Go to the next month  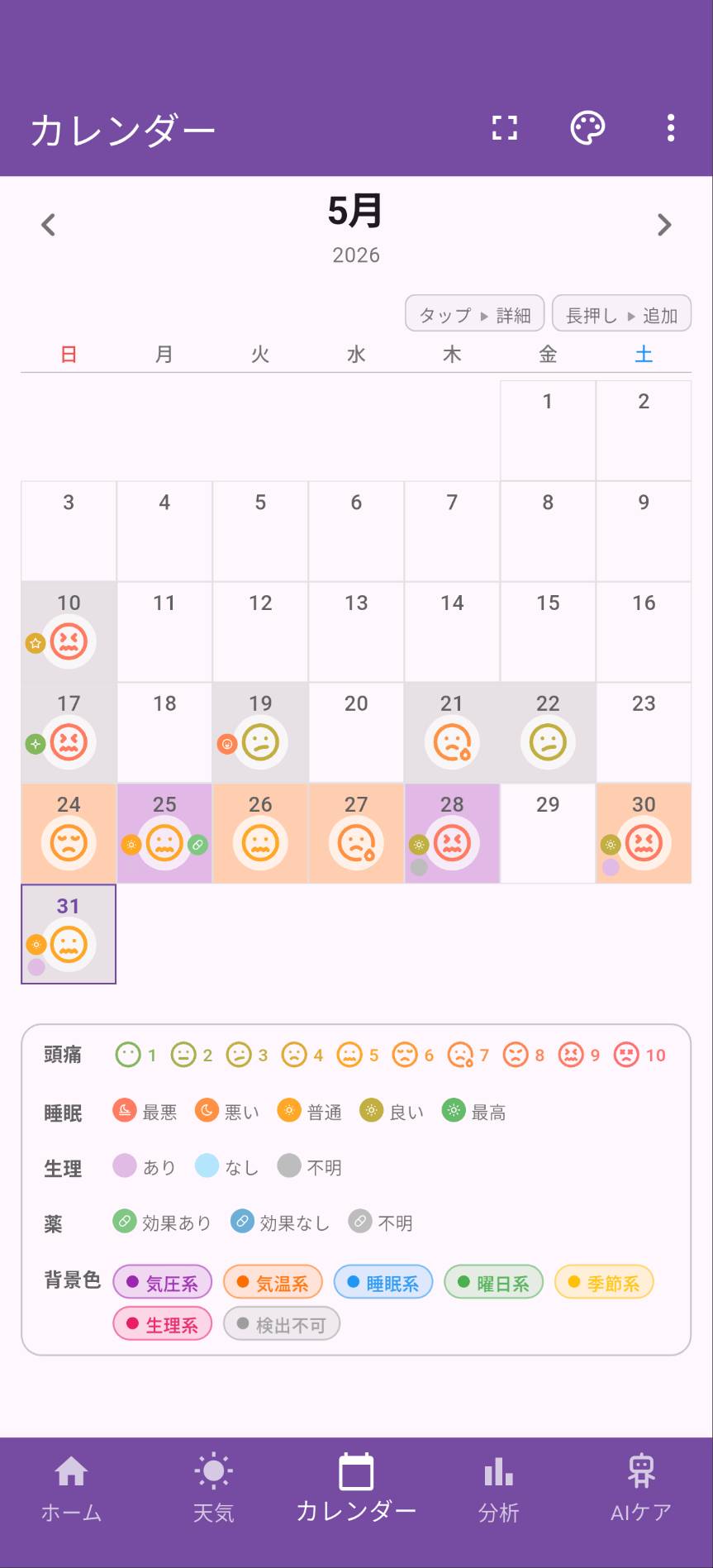[x=664, y=225]
